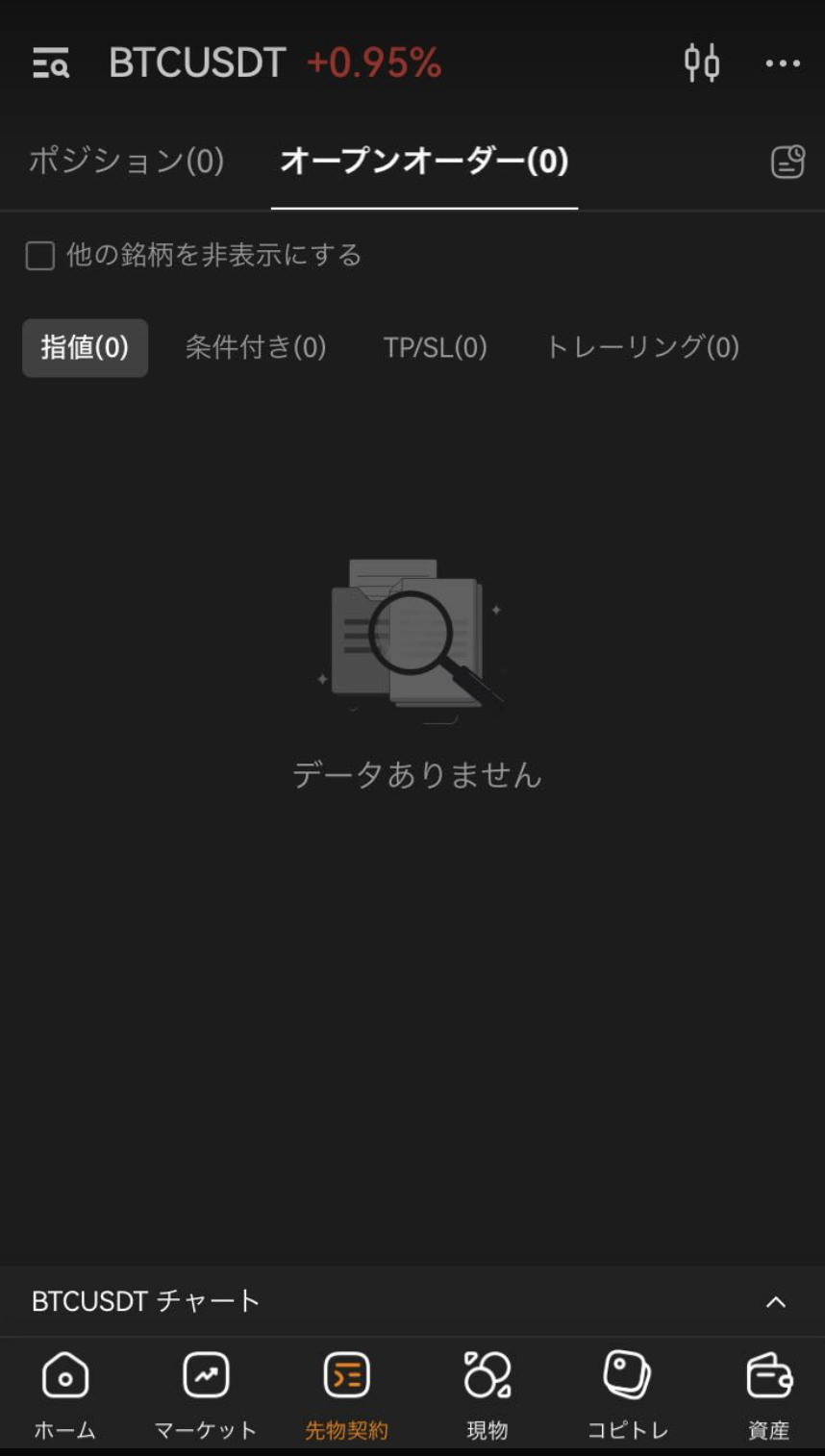825x1456 pixels.
Task: Check 他の銘柄を非表示にする checkbox
Action: click(x=40, y=256)
